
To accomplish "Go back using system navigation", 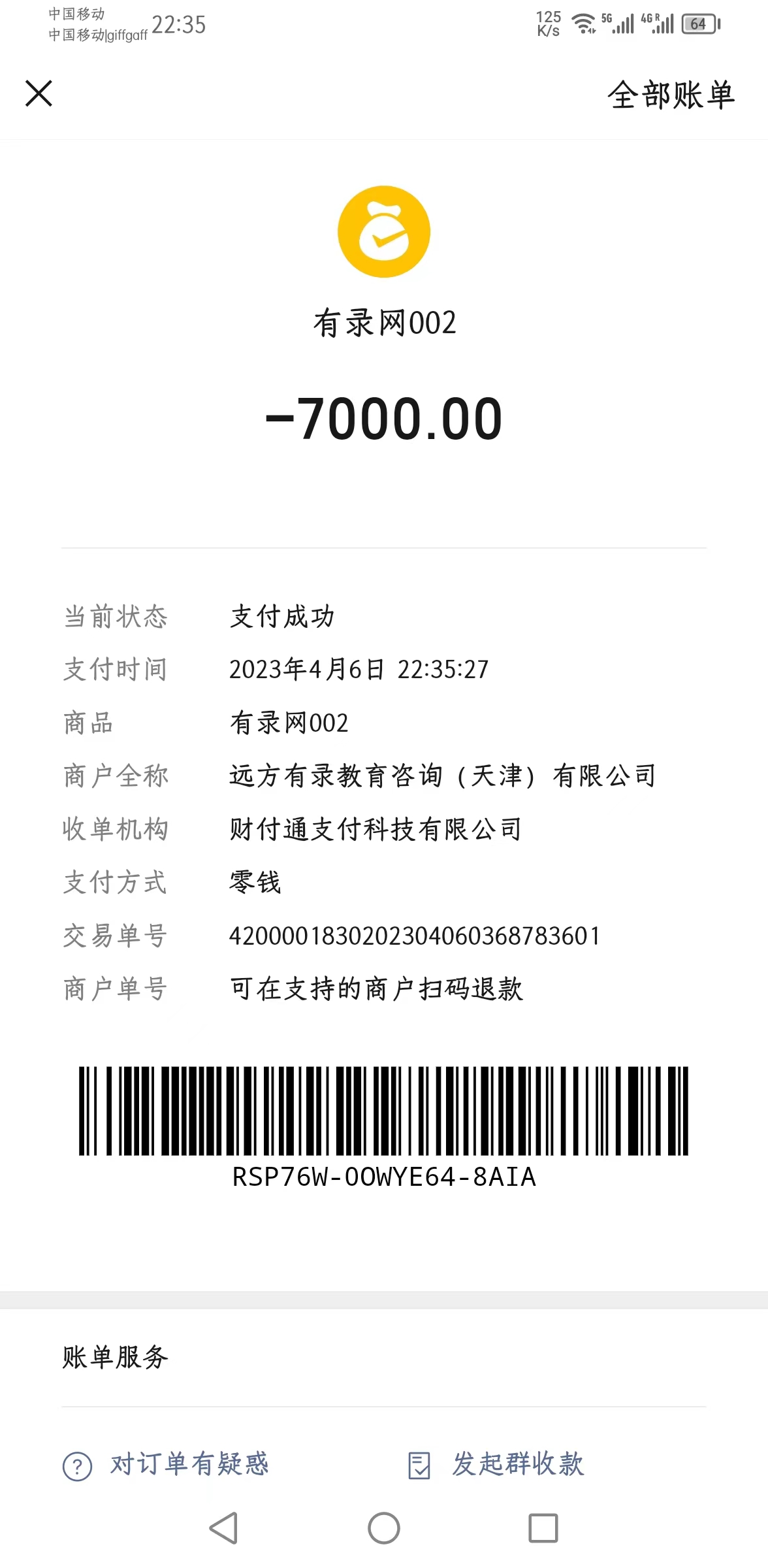I will coord(223,1528).
